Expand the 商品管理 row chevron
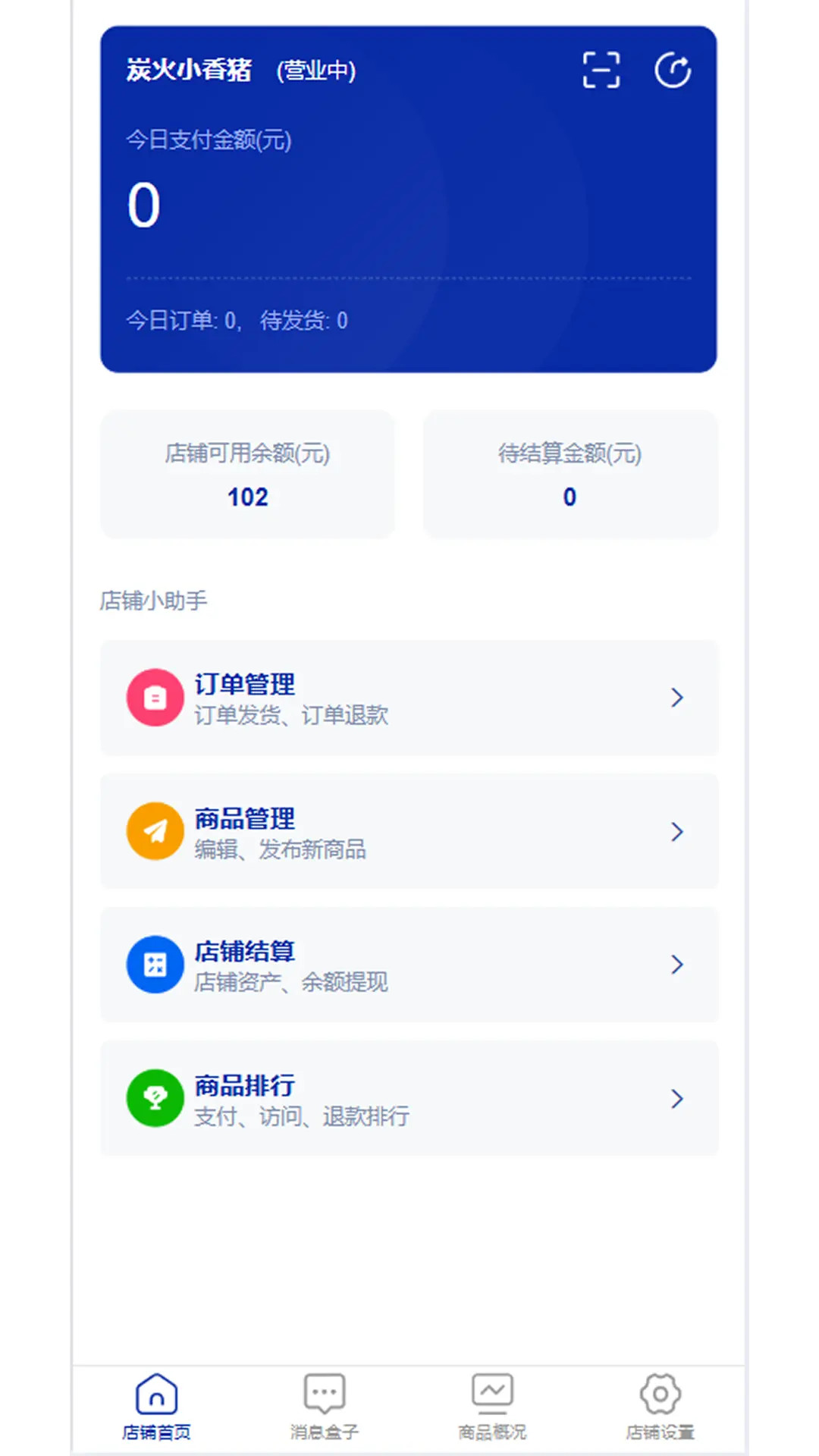Viewport: 819px width, 1456px height. (676, 831)
